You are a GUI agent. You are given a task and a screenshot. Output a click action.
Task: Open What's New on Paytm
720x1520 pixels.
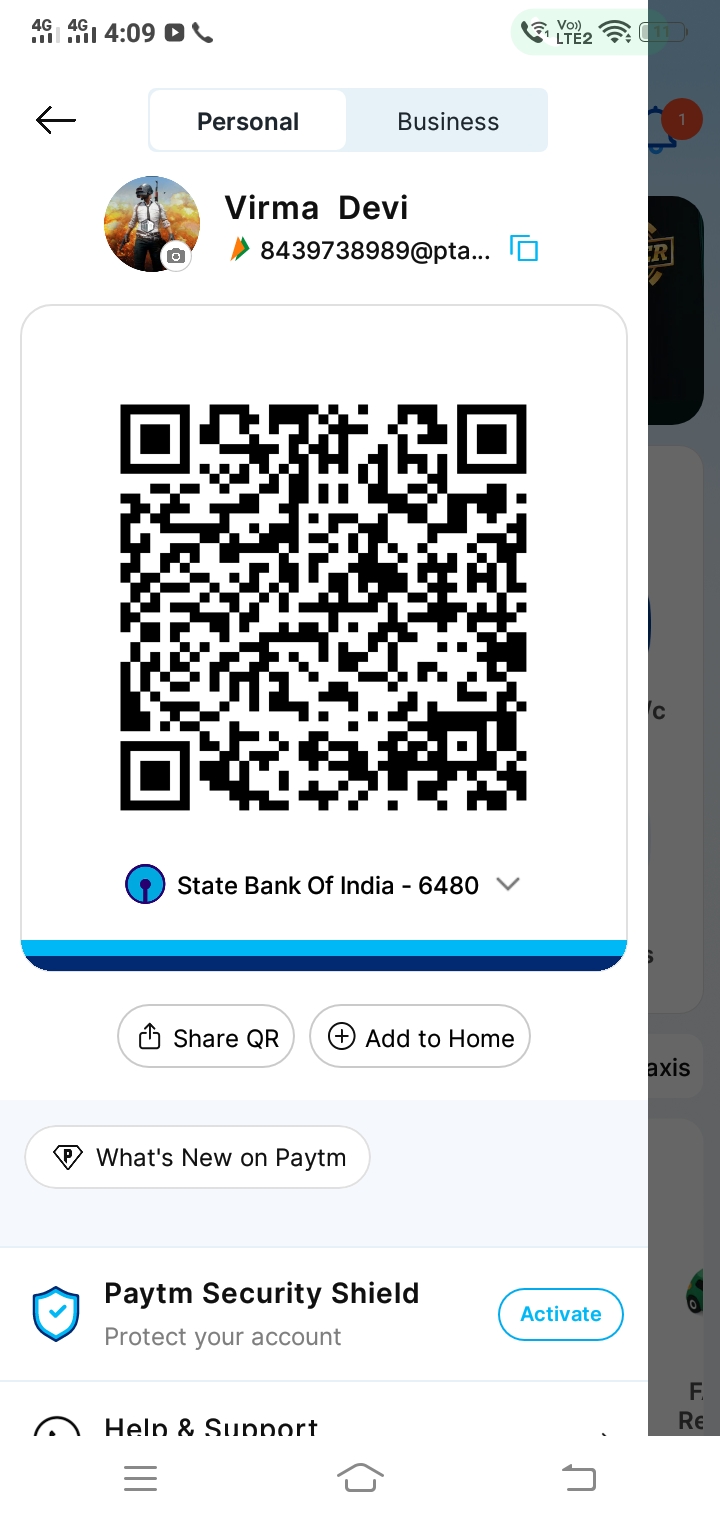198,1158
